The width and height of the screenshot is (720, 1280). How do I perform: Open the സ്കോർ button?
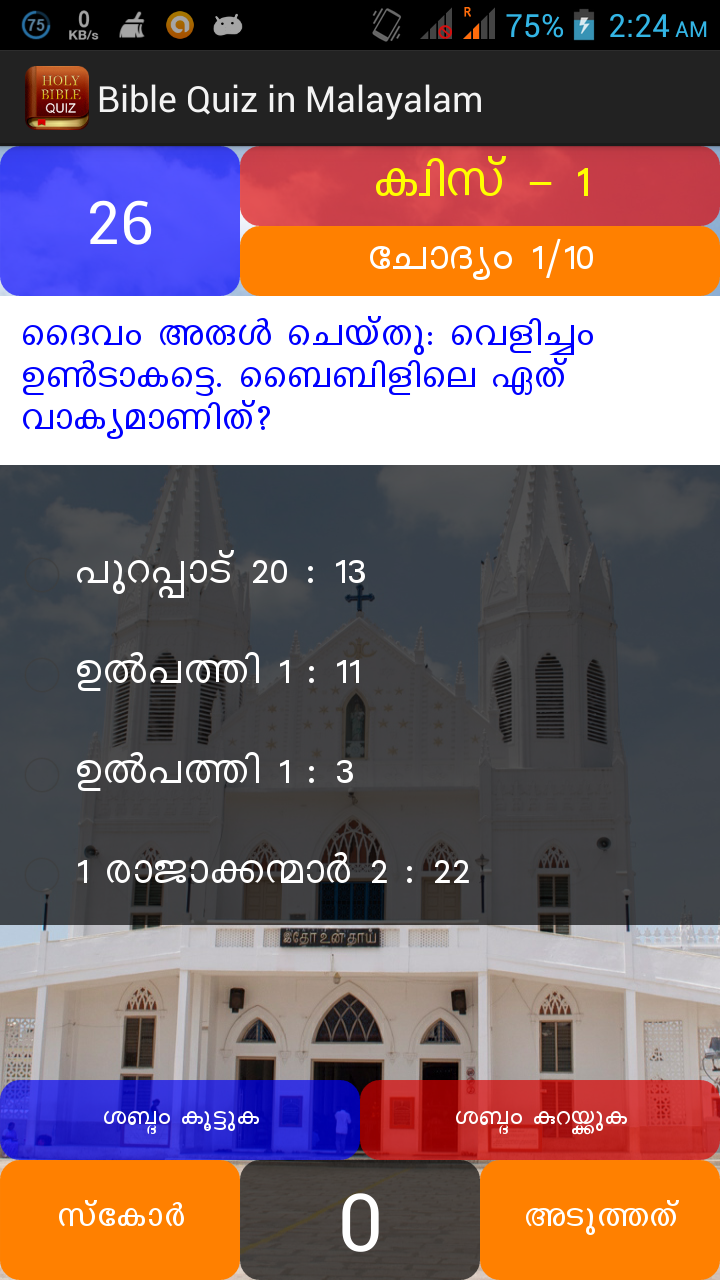pyautogui.click(x=120, y=1220)
